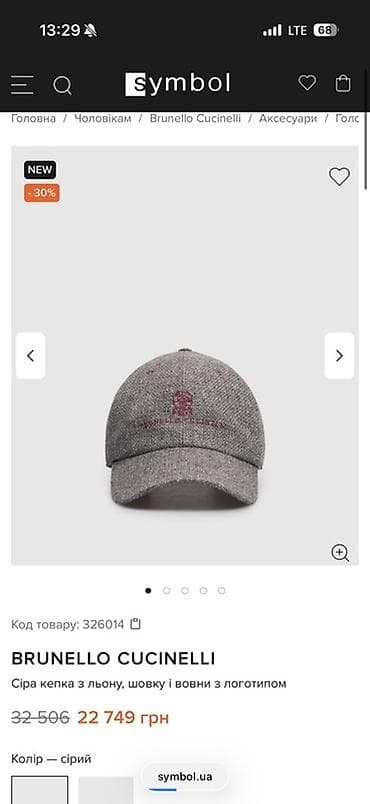Screen dimensions: 370x804
Task: Show the next product photo
Action: [x=339, y=356]
